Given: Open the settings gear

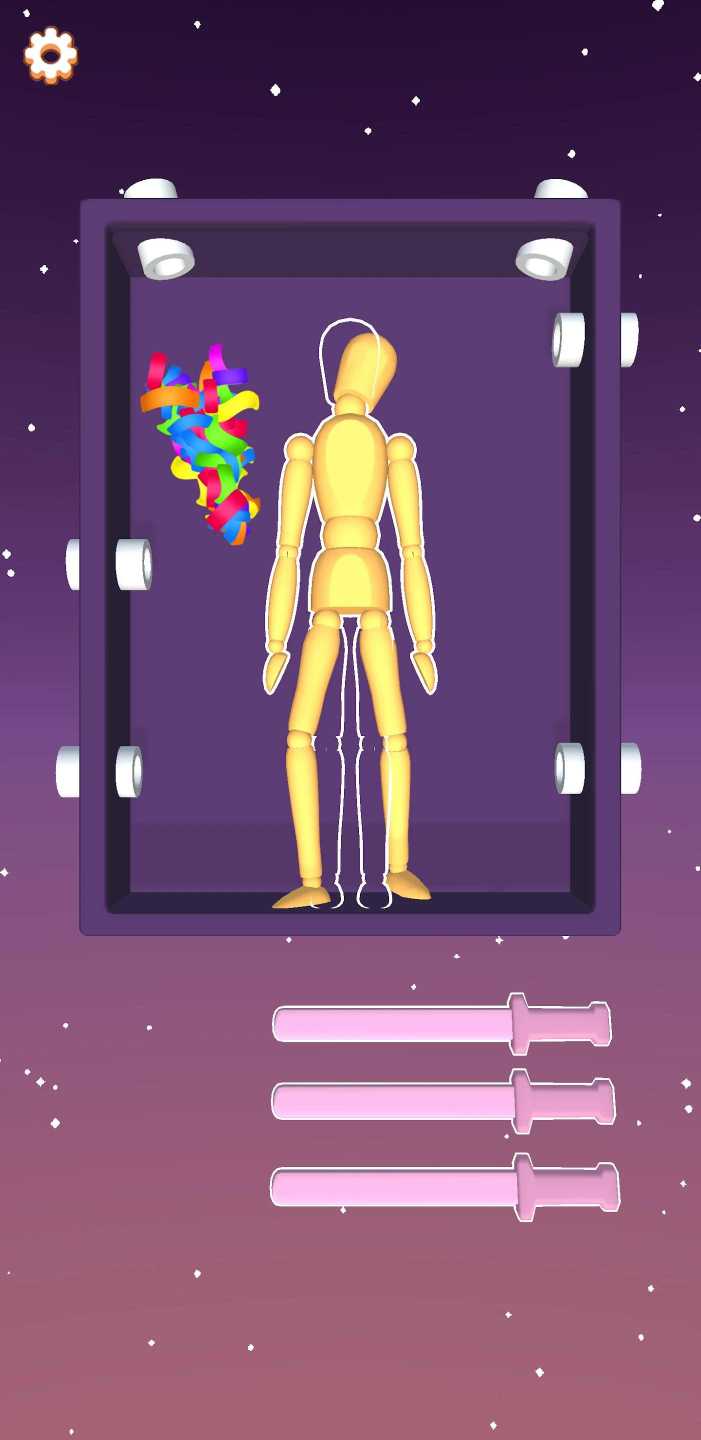Looking at the screenshot, I should coord(51,55).
